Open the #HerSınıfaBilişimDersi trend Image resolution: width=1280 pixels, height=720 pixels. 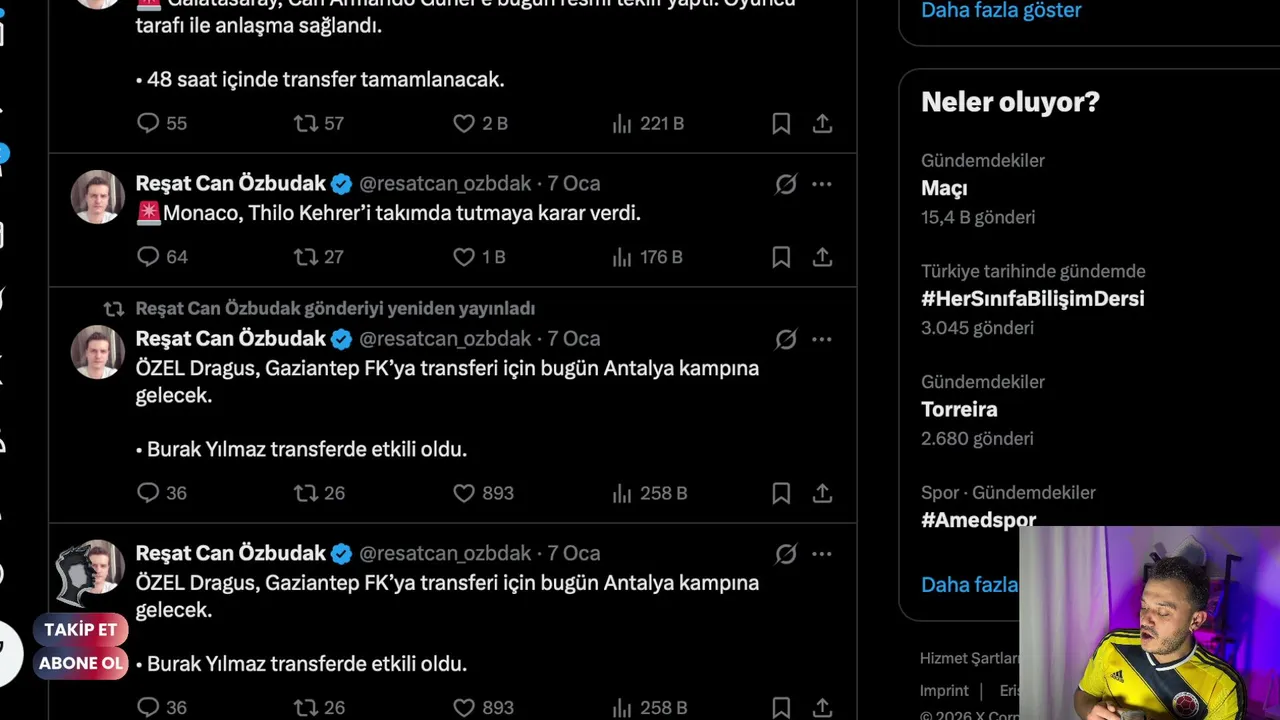coord(1032,299)
